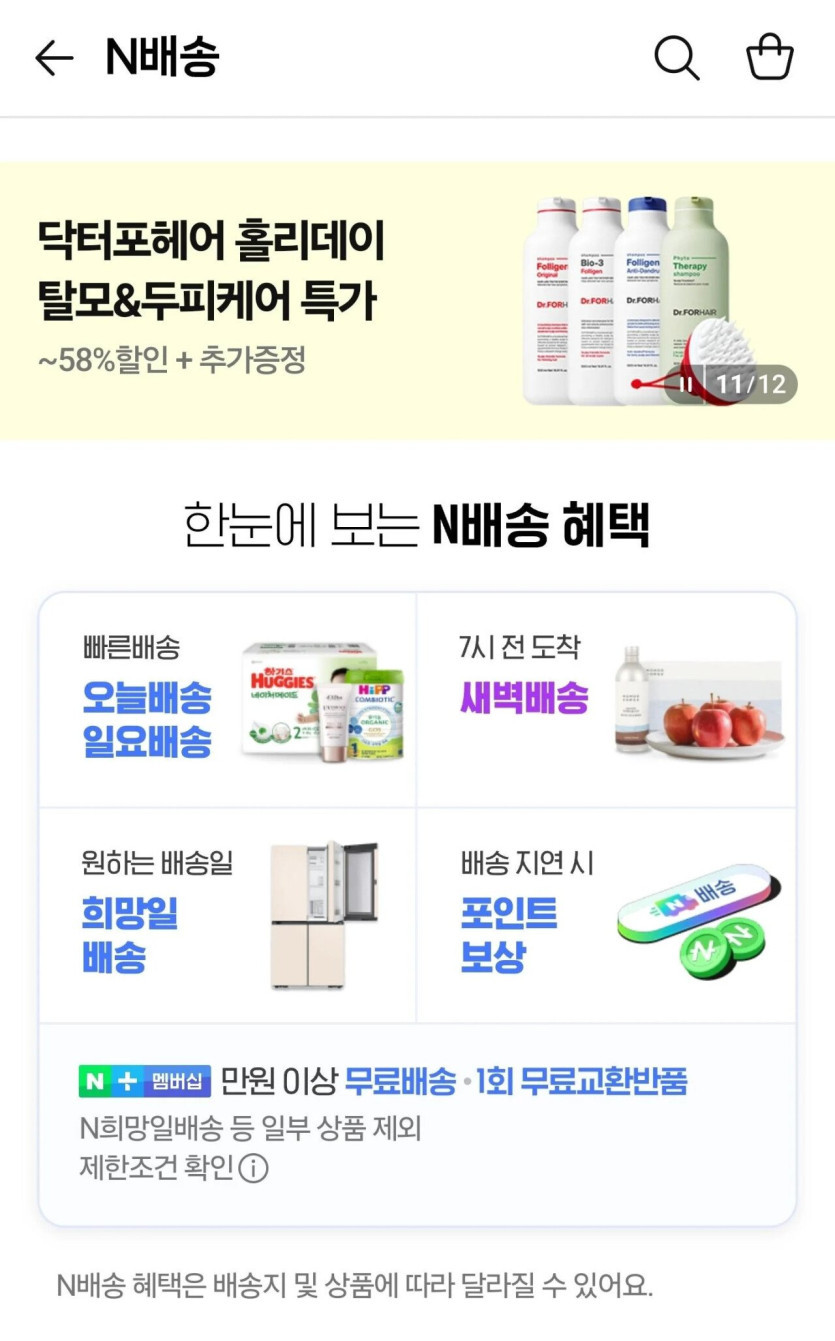This screenshot has height=1341, width=835.
Task: Open the shopping basket
Action: [x=769, y=58]
